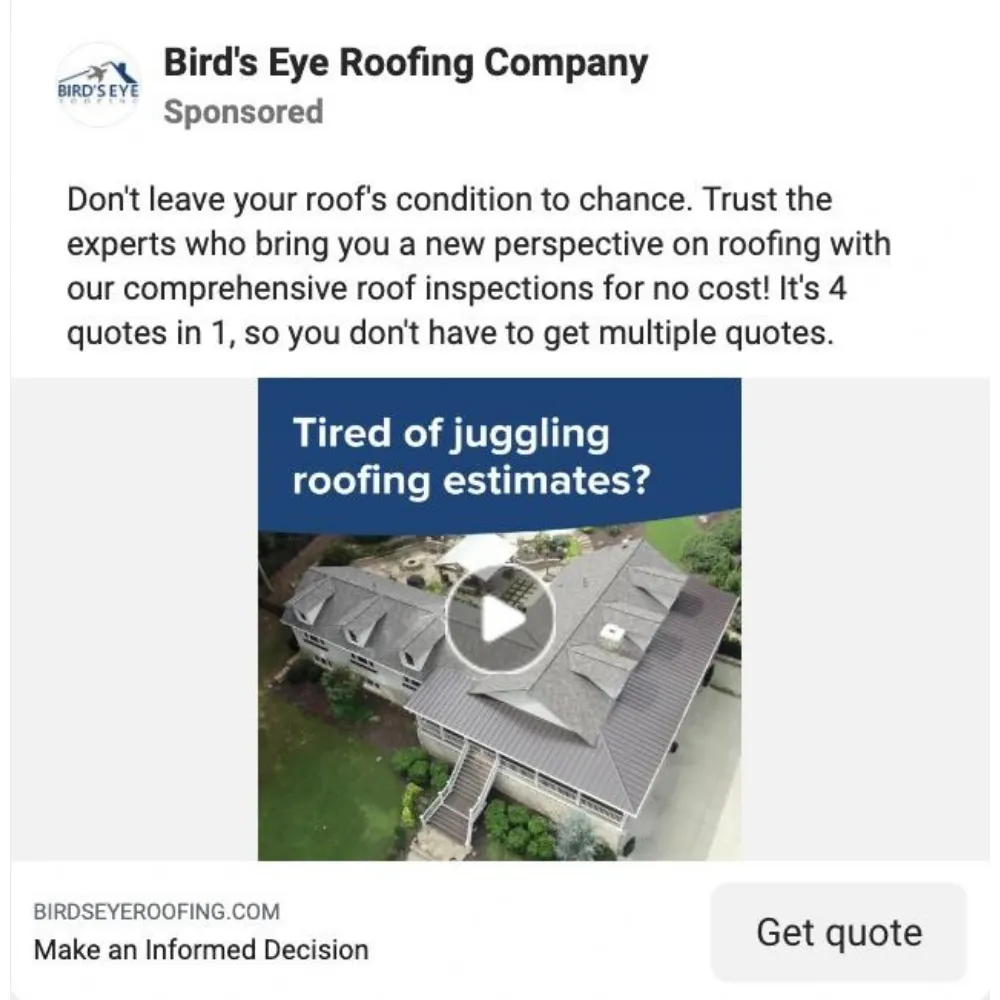Open the birdseyeroofing.com link headline

coord(201,948)
